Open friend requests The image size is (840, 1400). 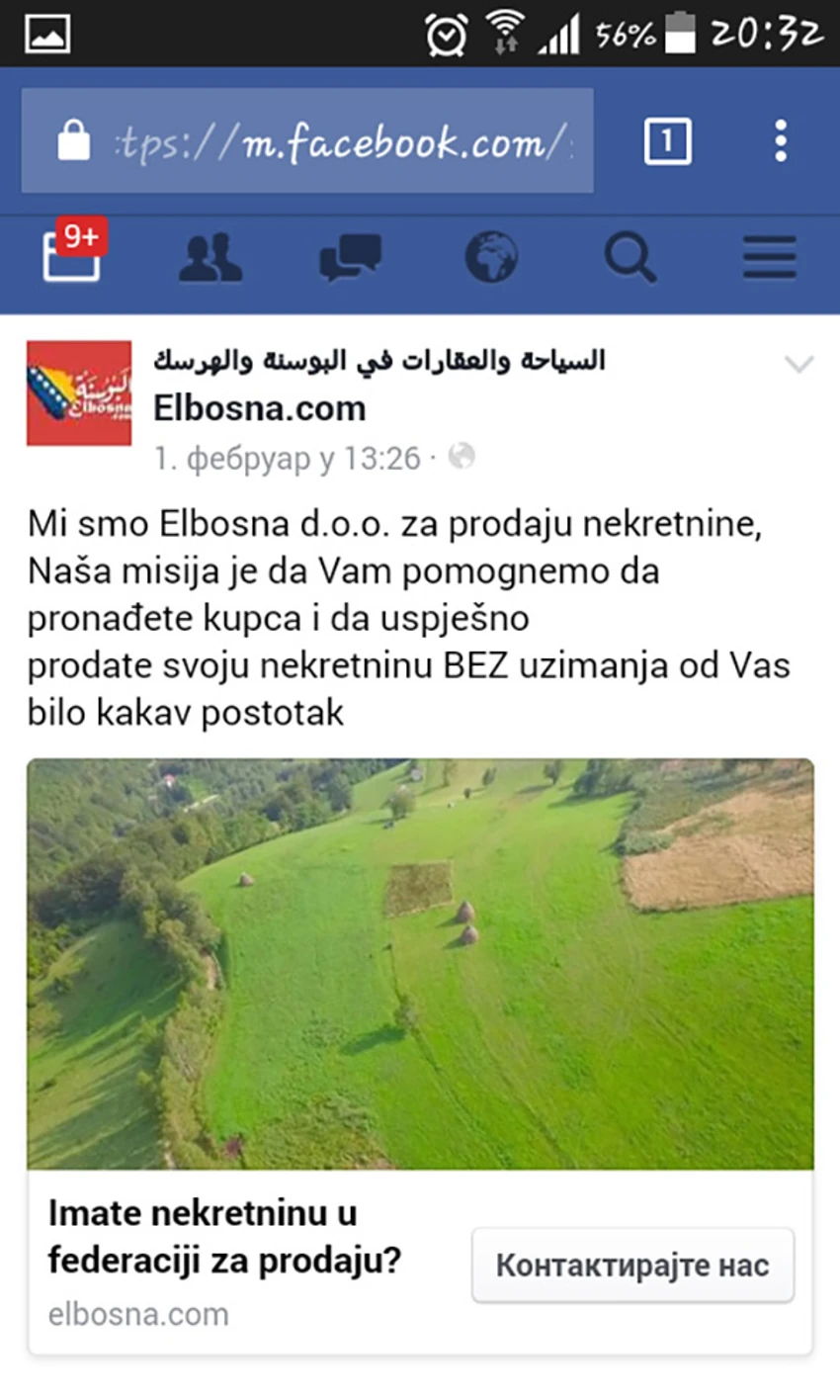210,258
